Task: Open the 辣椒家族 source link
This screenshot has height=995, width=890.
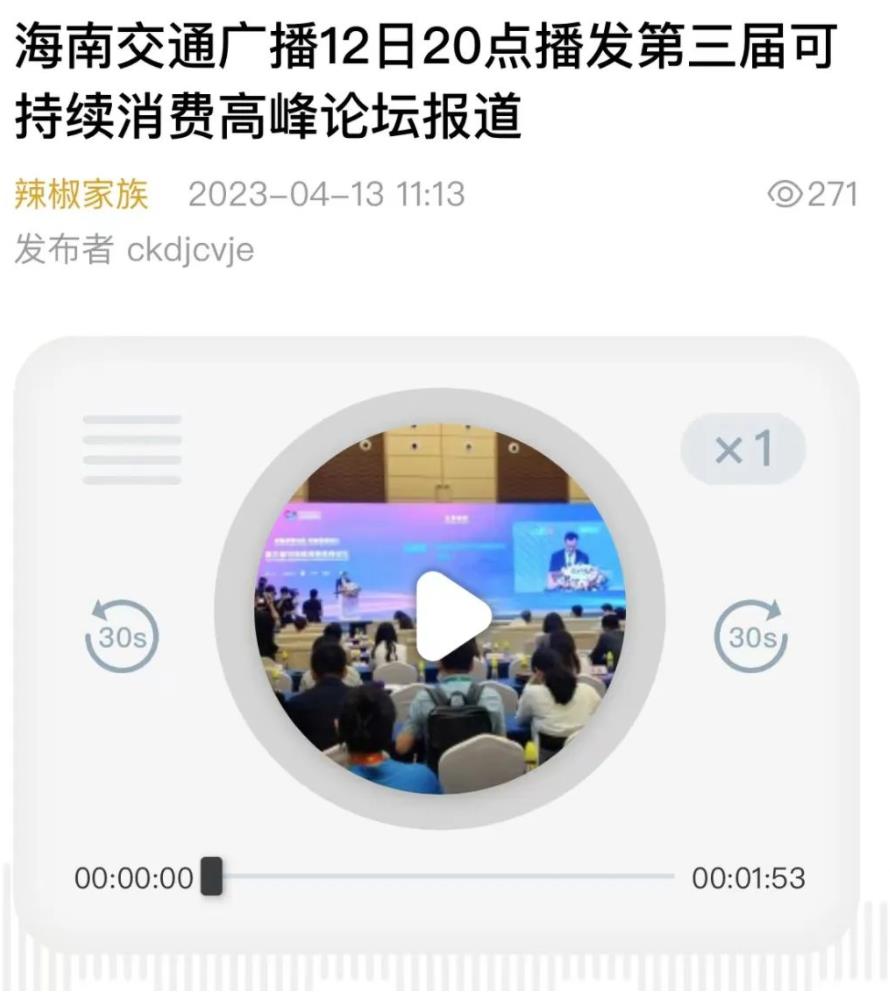Action: 81,194
